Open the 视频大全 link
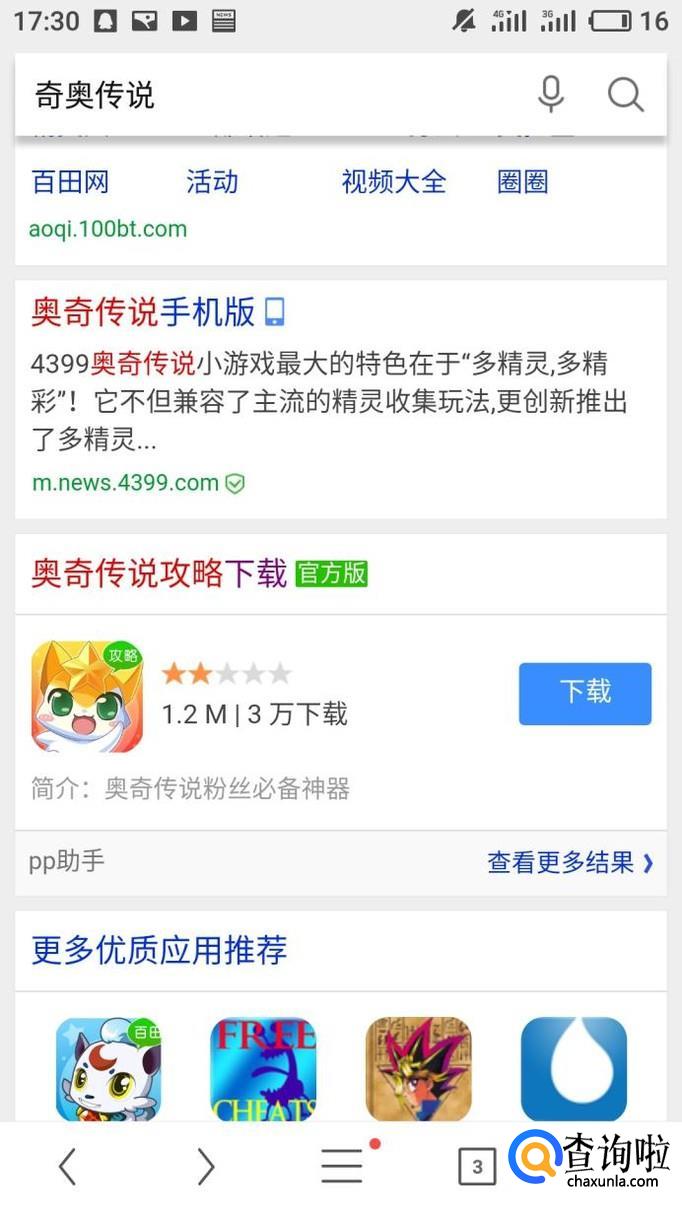 tap(393, 182)
